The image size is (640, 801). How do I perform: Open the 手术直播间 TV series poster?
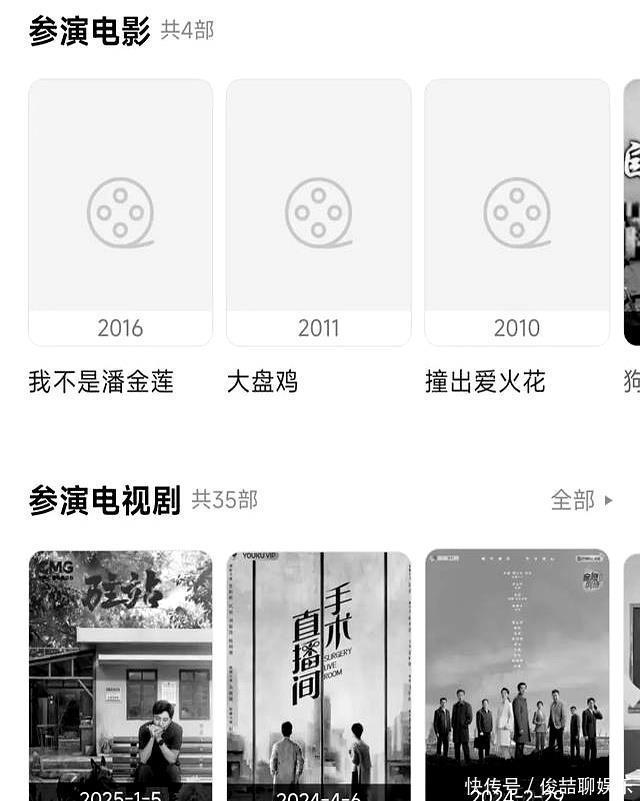318,675
